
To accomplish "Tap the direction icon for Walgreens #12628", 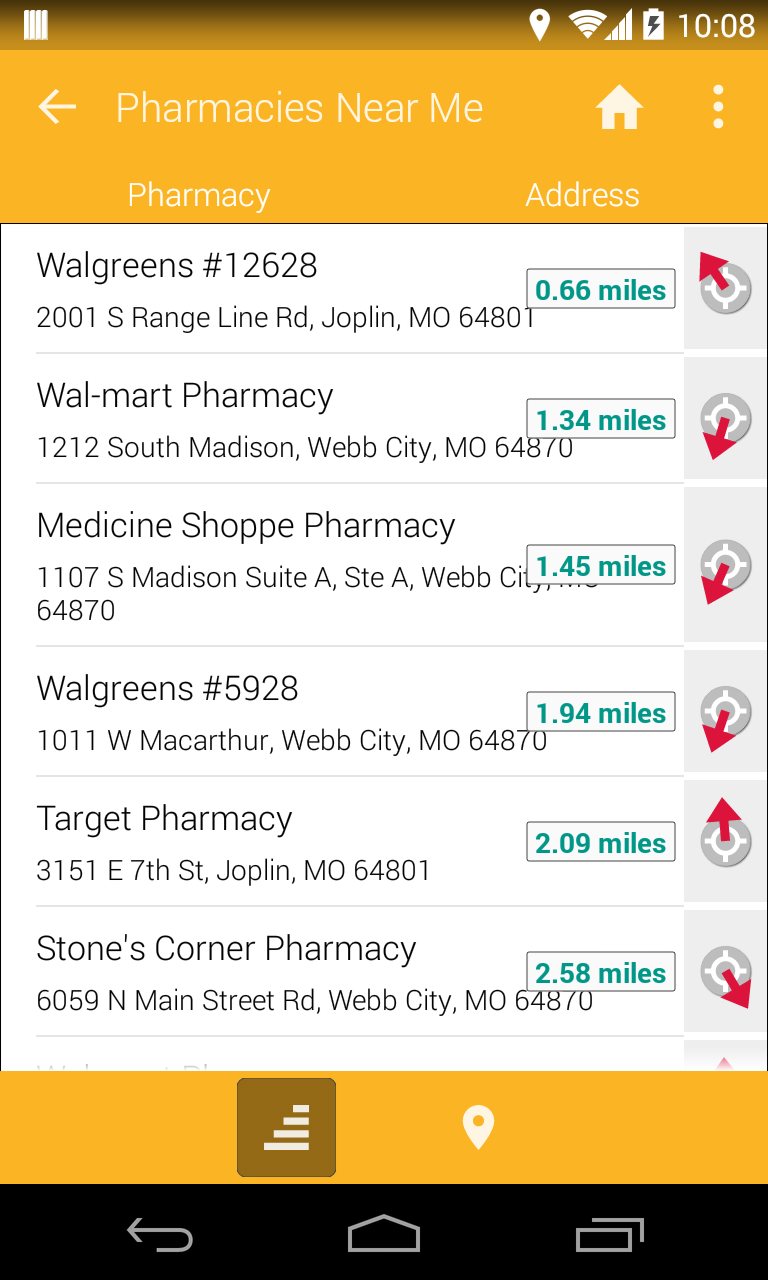I will click(725, 288).
